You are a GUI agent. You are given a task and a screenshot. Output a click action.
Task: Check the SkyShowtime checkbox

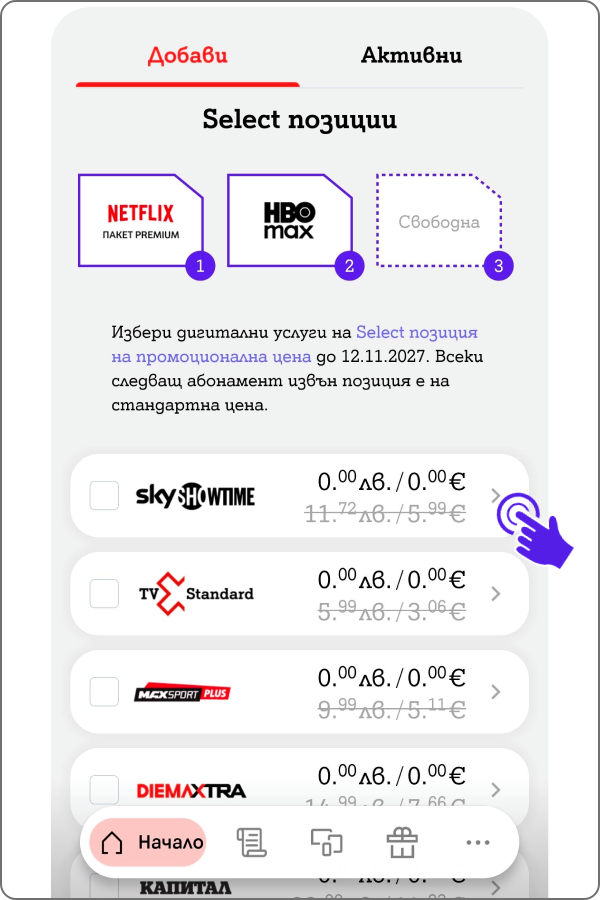click(104, 495)
